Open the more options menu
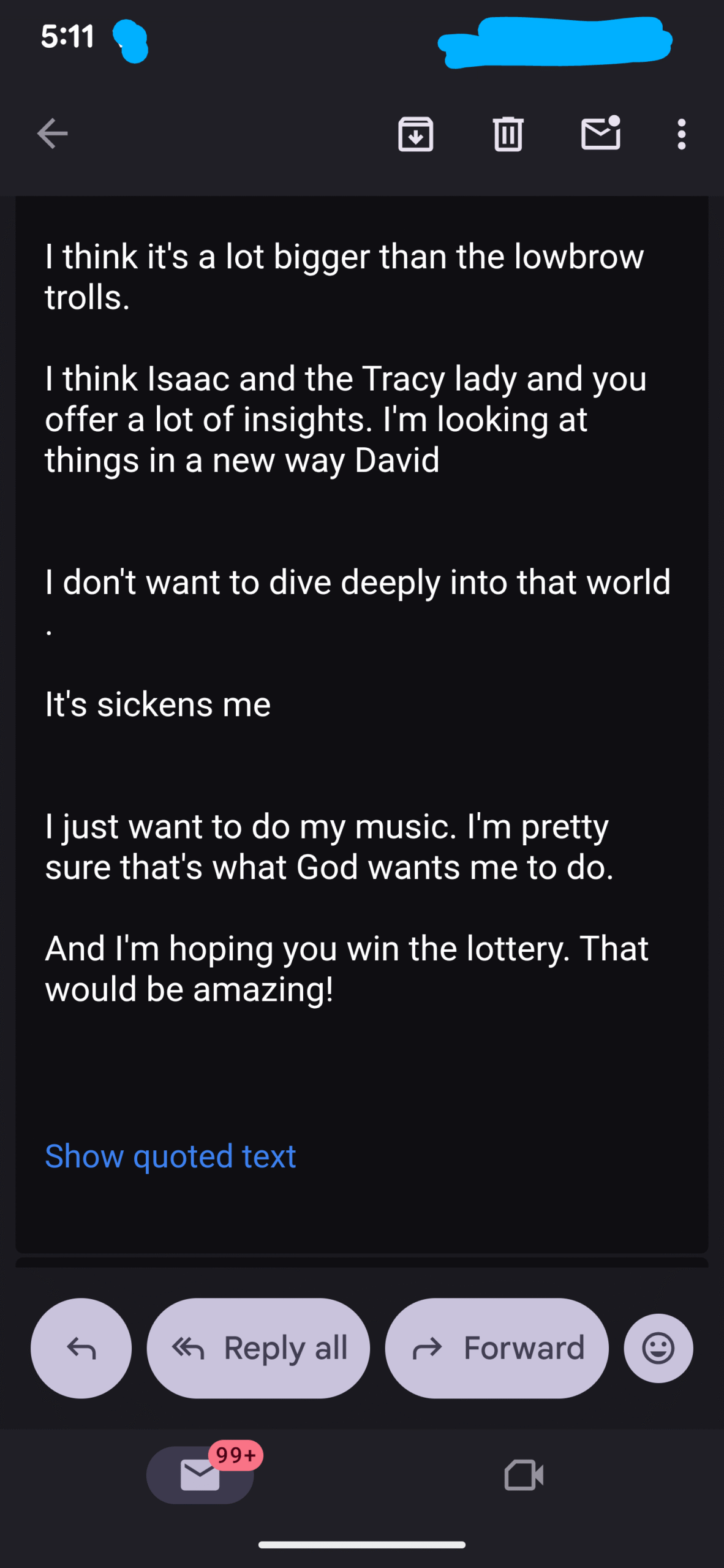 click(x=681, y=134)
